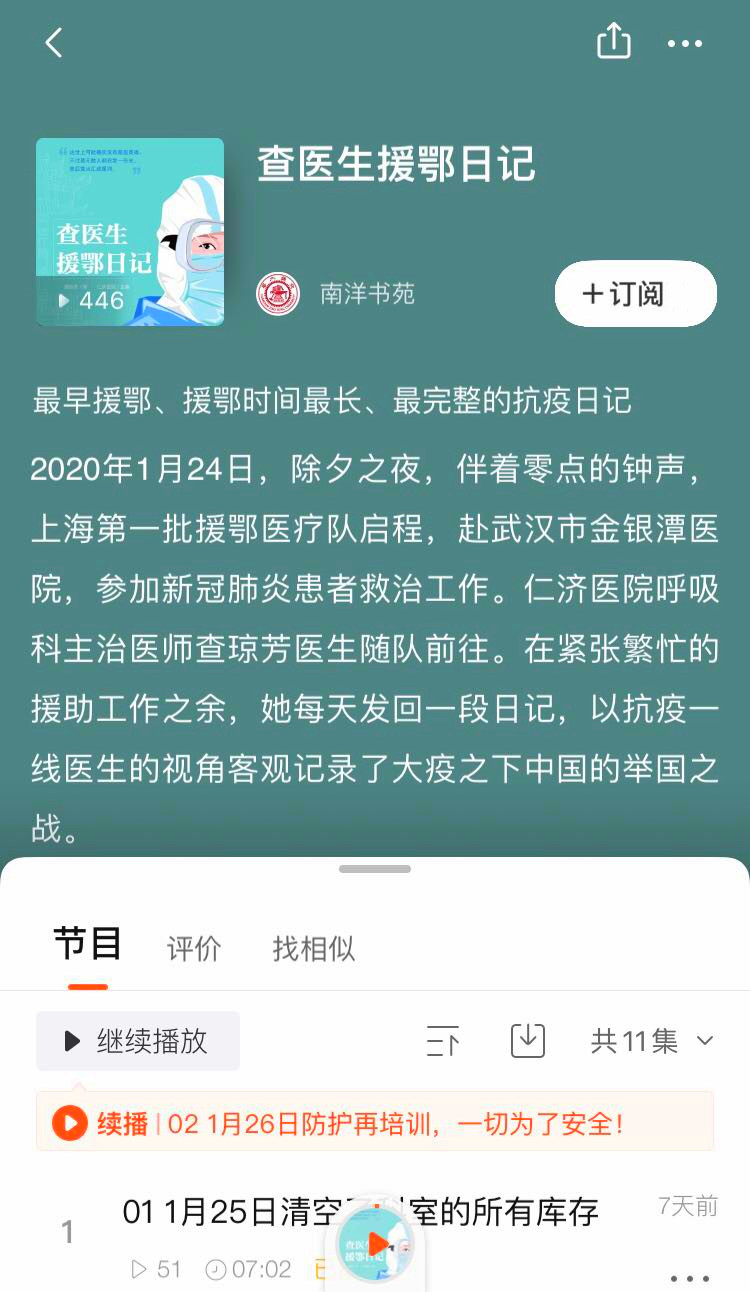Open the floating mini player
750x1292 pixels.
point(375,1244)
